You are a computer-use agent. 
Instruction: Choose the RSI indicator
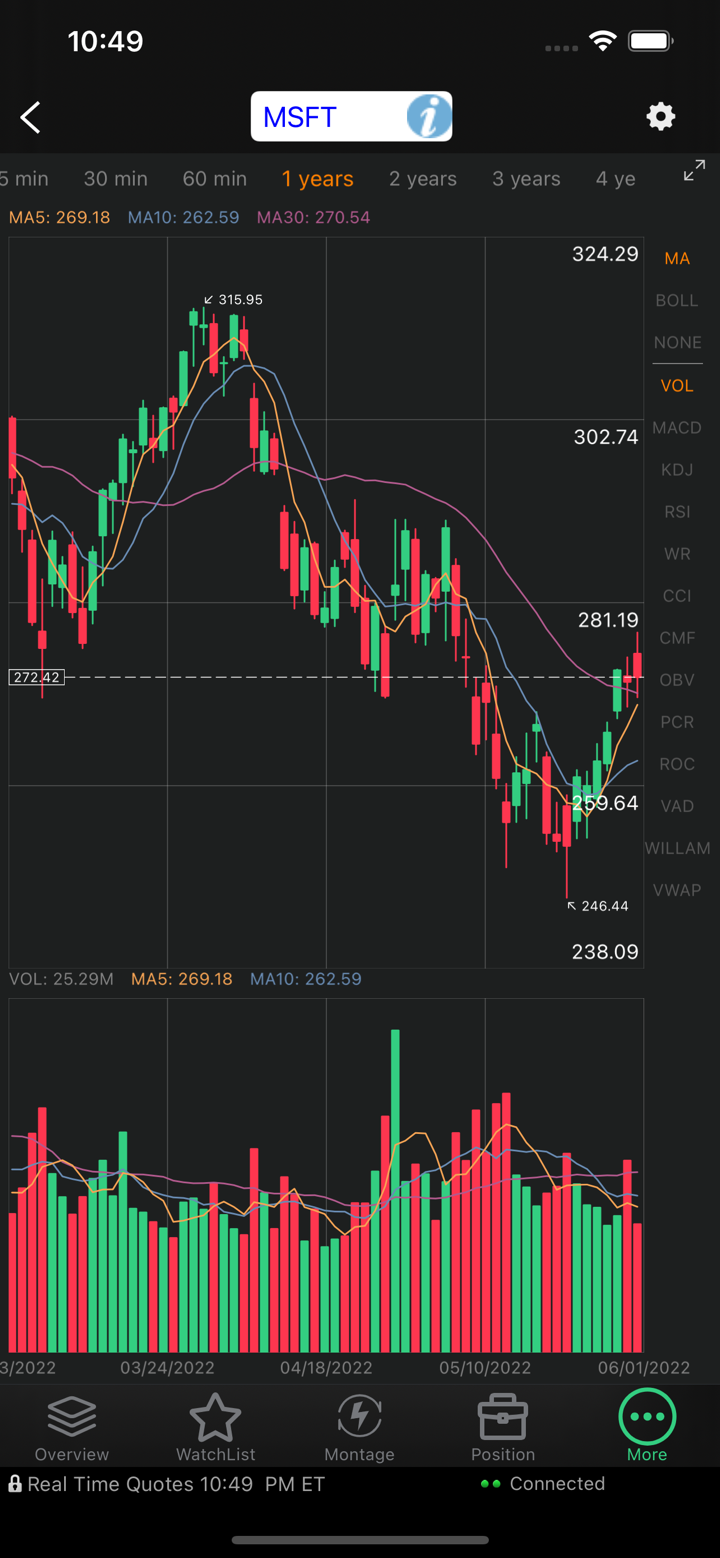tap(677, 511)
